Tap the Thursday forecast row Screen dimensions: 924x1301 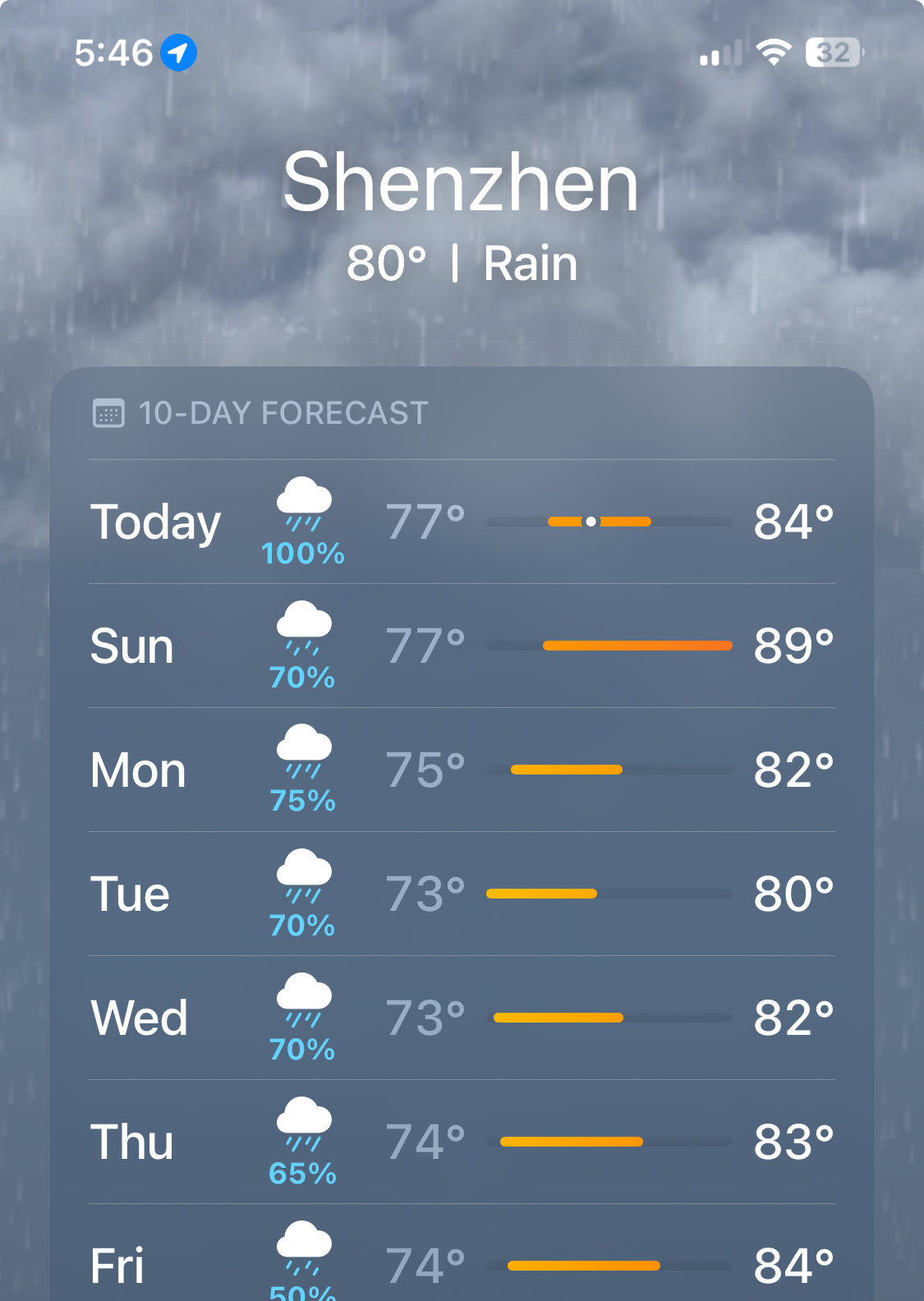point(462,1142)
